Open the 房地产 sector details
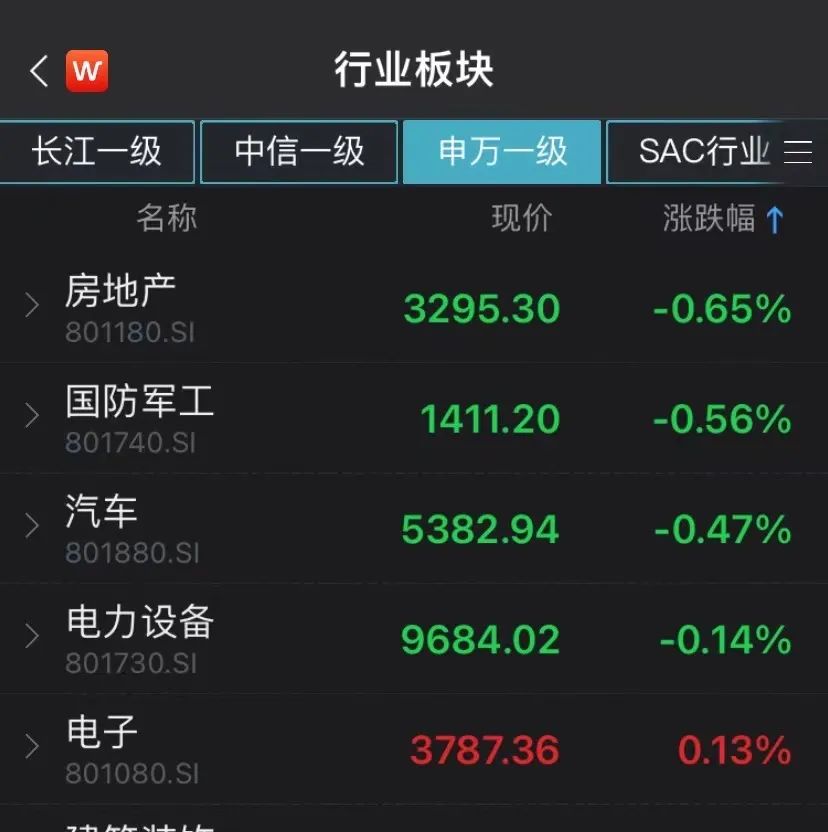 pyautogui.click(x=120, y=290)
